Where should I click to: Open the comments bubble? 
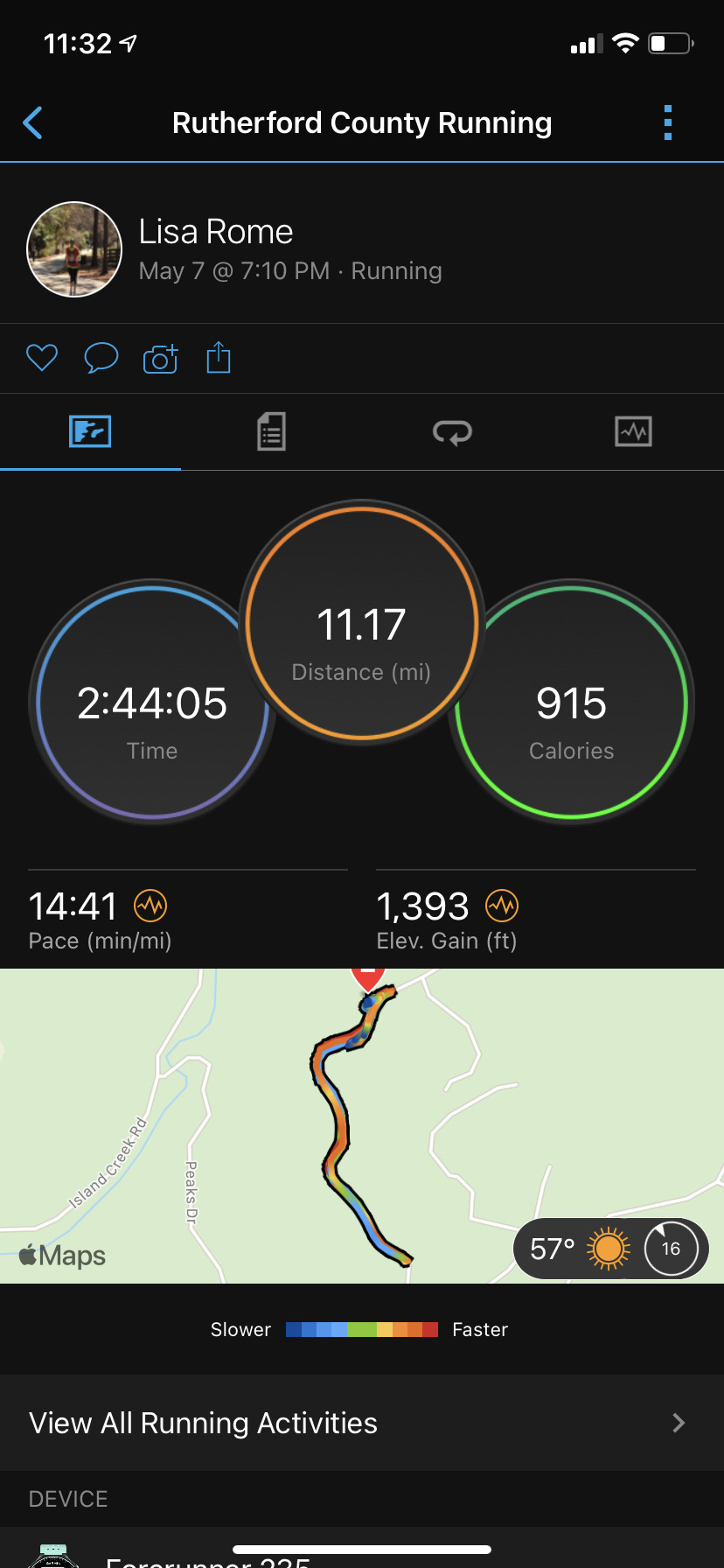pyautogui.click(x=101, y=358)
